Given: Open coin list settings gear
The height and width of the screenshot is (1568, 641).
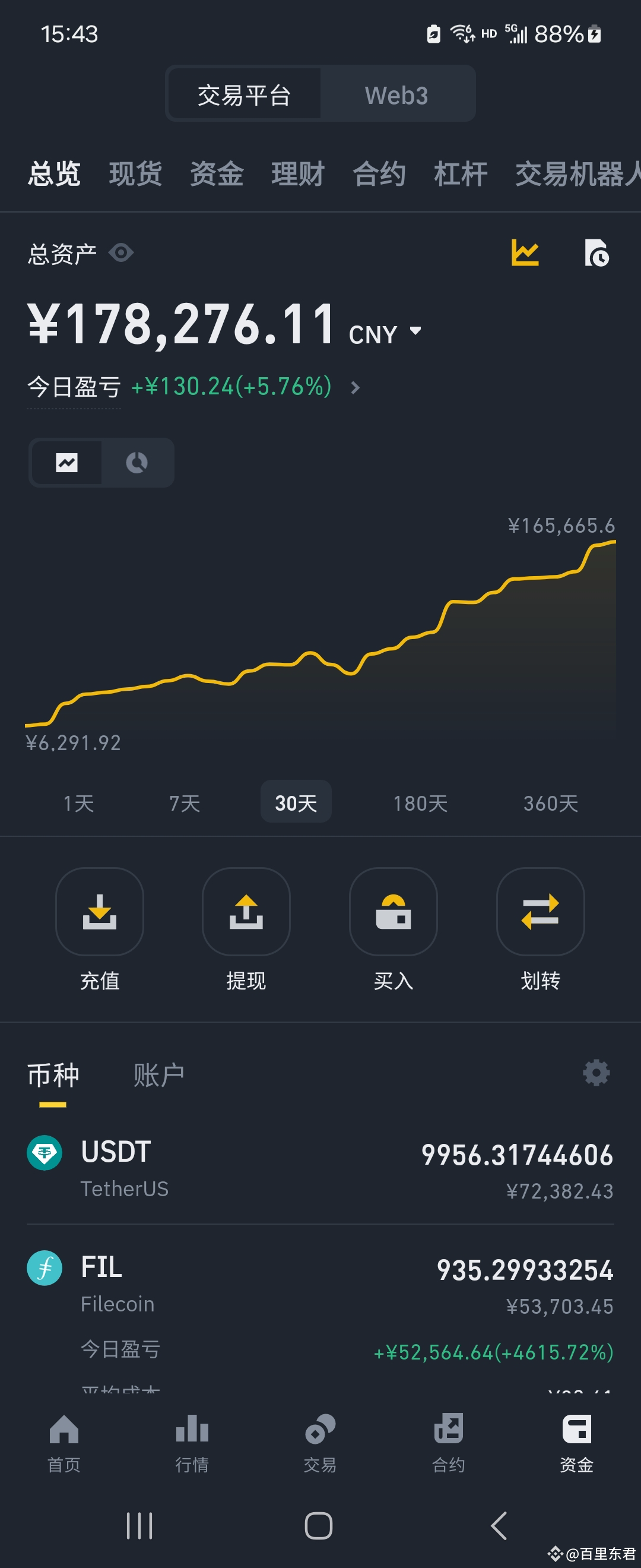Looking at the screenshot, I should (596, 1073).
